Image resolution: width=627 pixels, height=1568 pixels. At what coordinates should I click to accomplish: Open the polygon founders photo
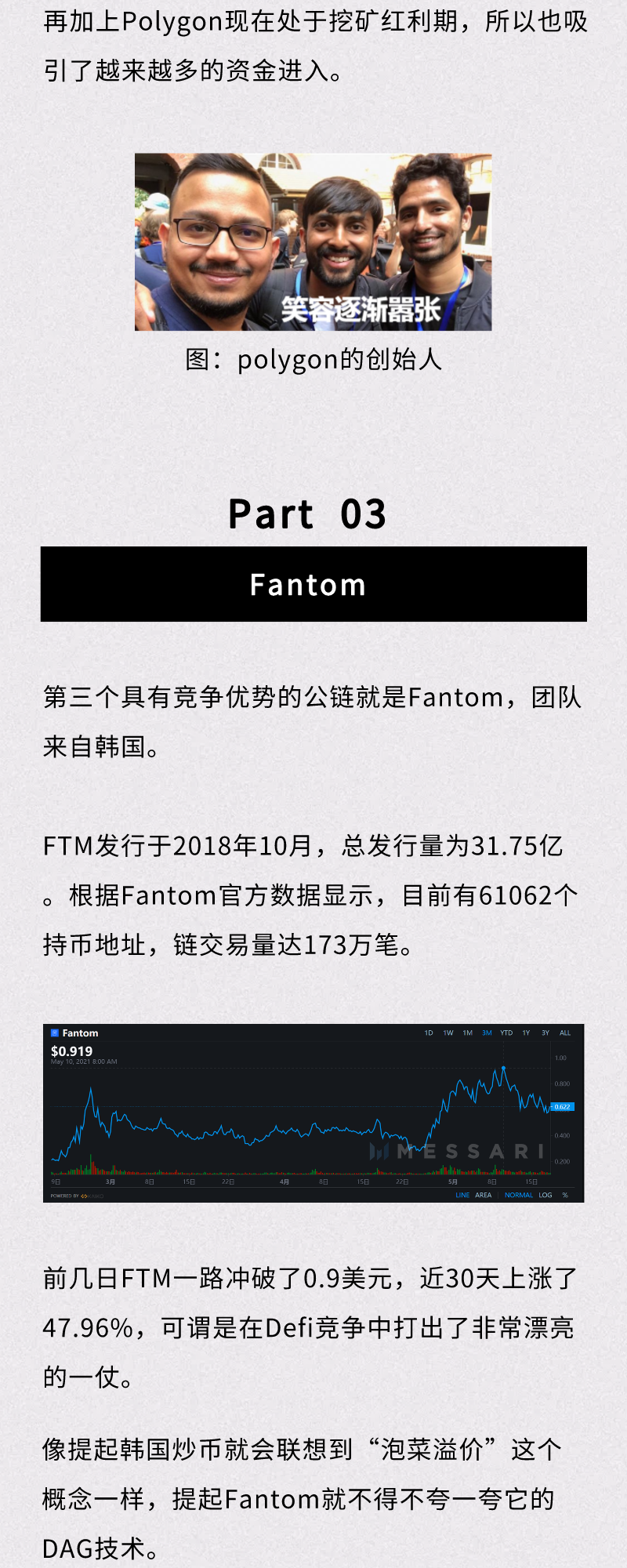pos(313,241)
